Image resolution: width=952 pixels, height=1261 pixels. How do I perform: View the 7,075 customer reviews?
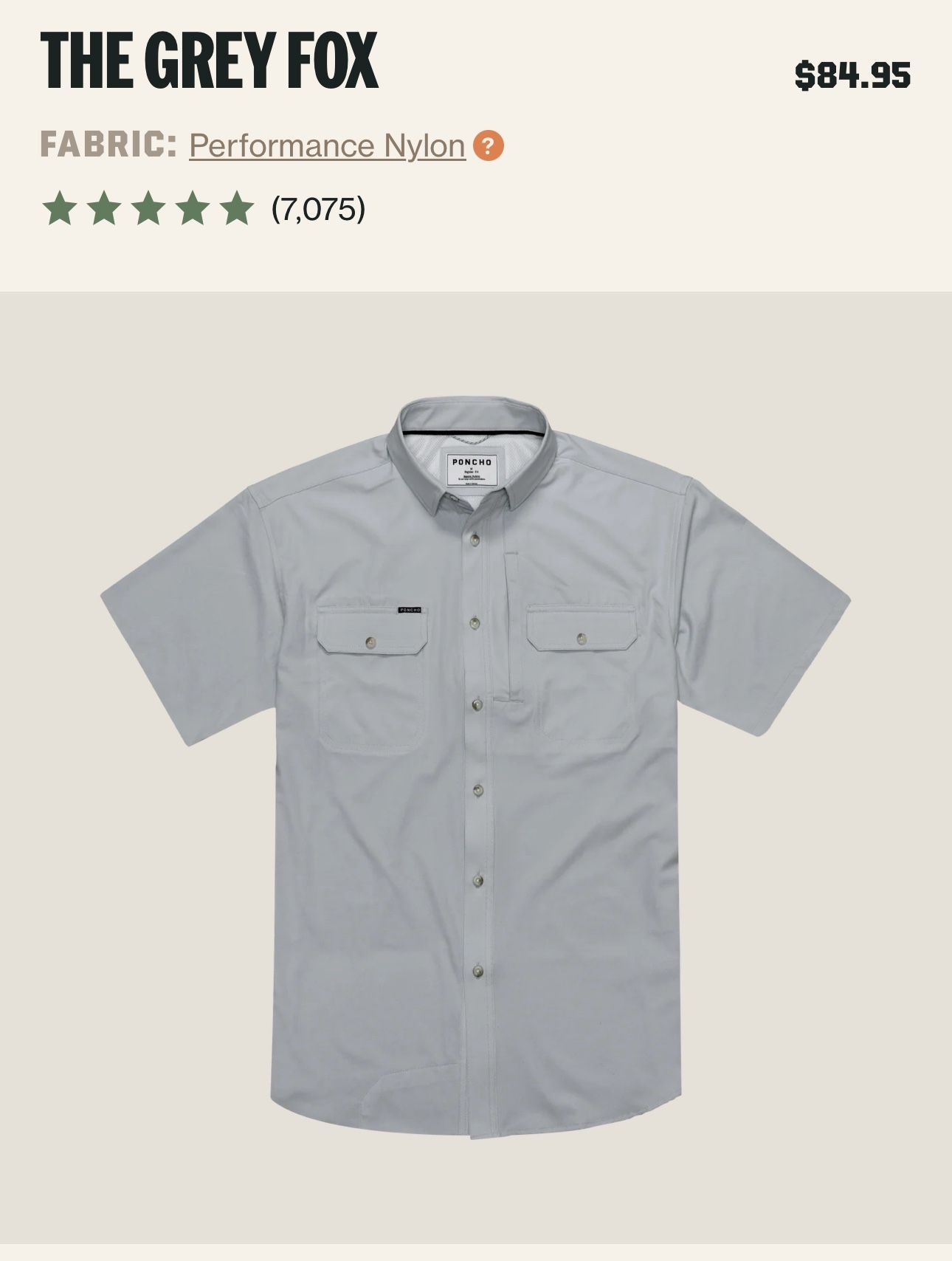tap(318, 209)
